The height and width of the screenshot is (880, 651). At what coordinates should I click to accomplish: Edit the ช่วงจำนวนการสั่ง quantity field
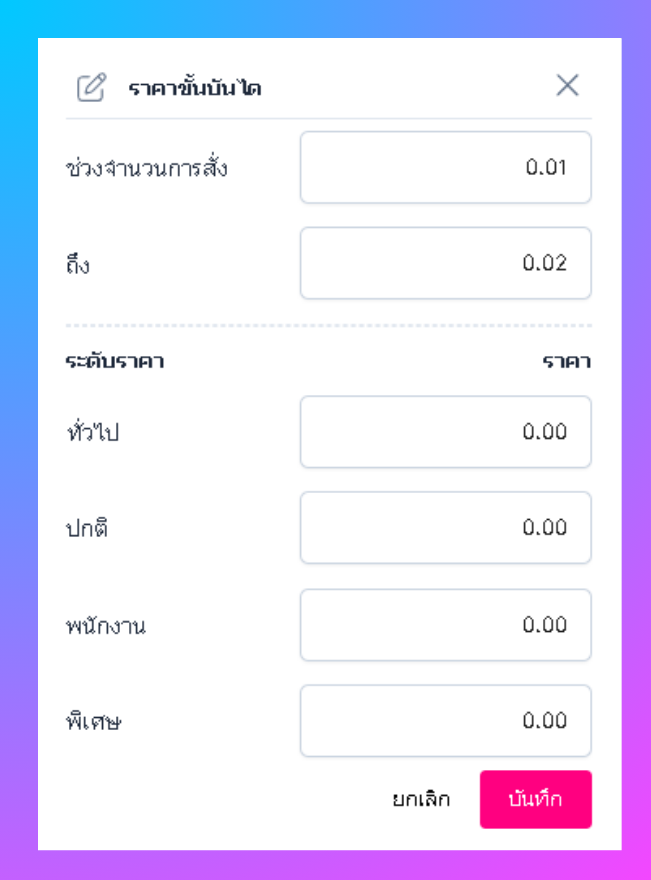[445, 167]
